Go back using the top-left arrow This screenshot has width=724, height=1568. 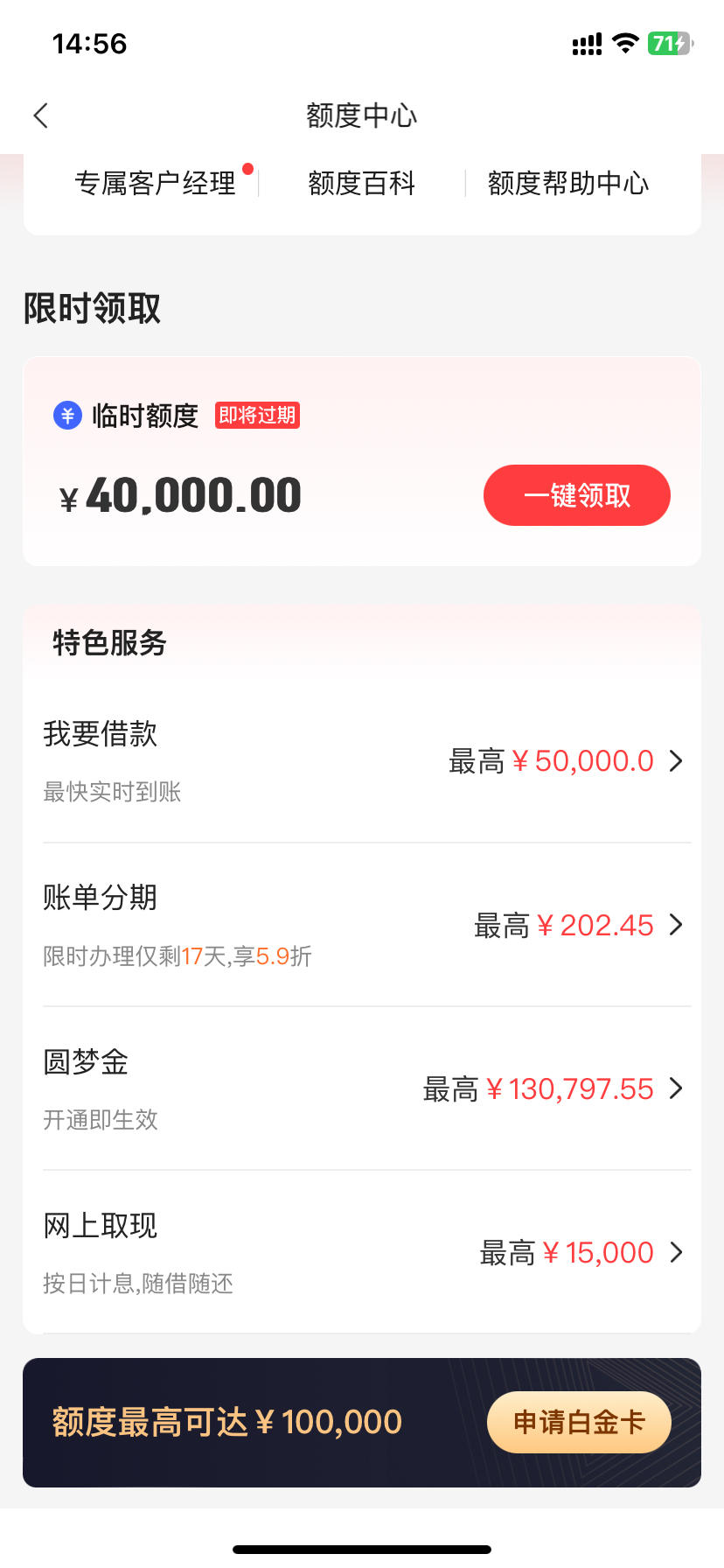click(x=40, y=115)
